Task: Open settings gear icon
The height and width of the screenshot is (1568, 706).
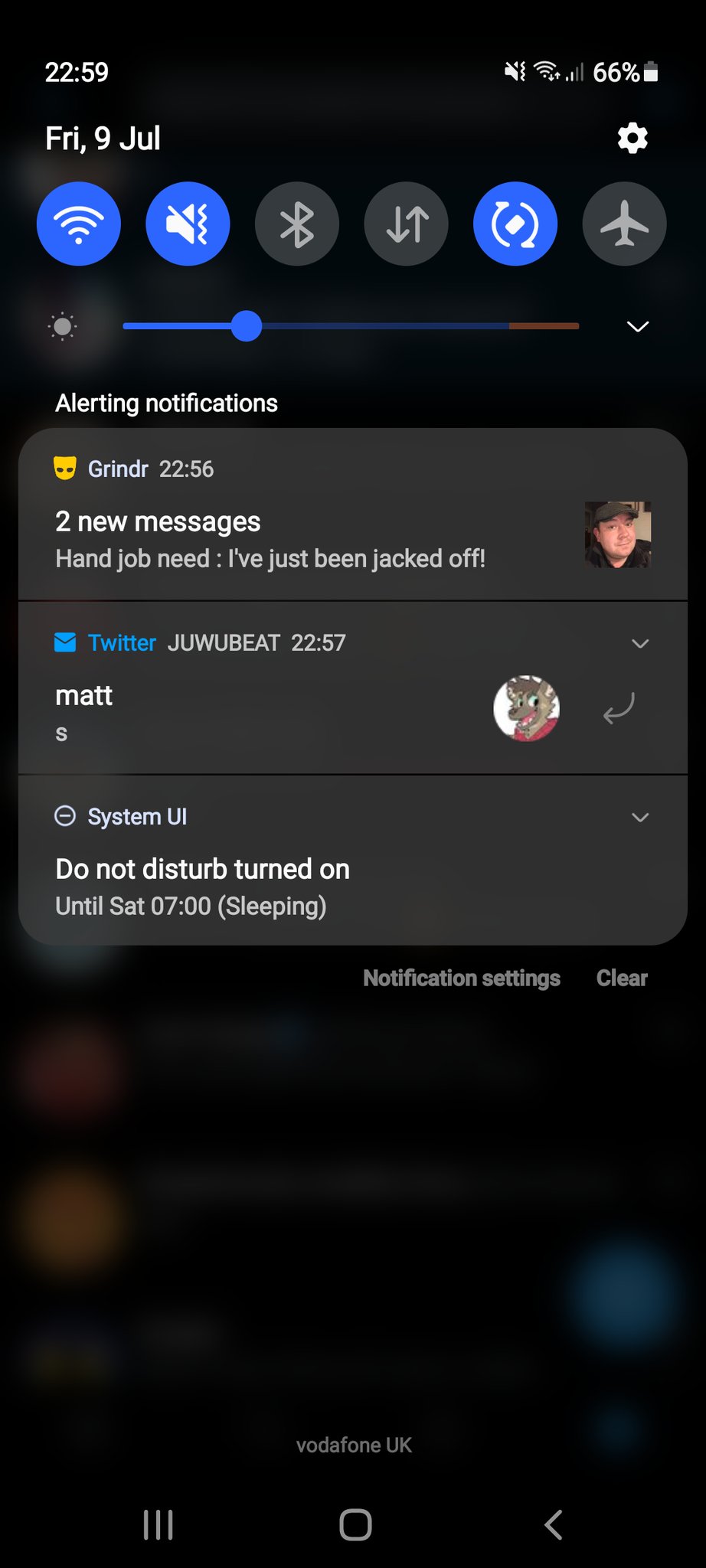Action: (632, 139)
